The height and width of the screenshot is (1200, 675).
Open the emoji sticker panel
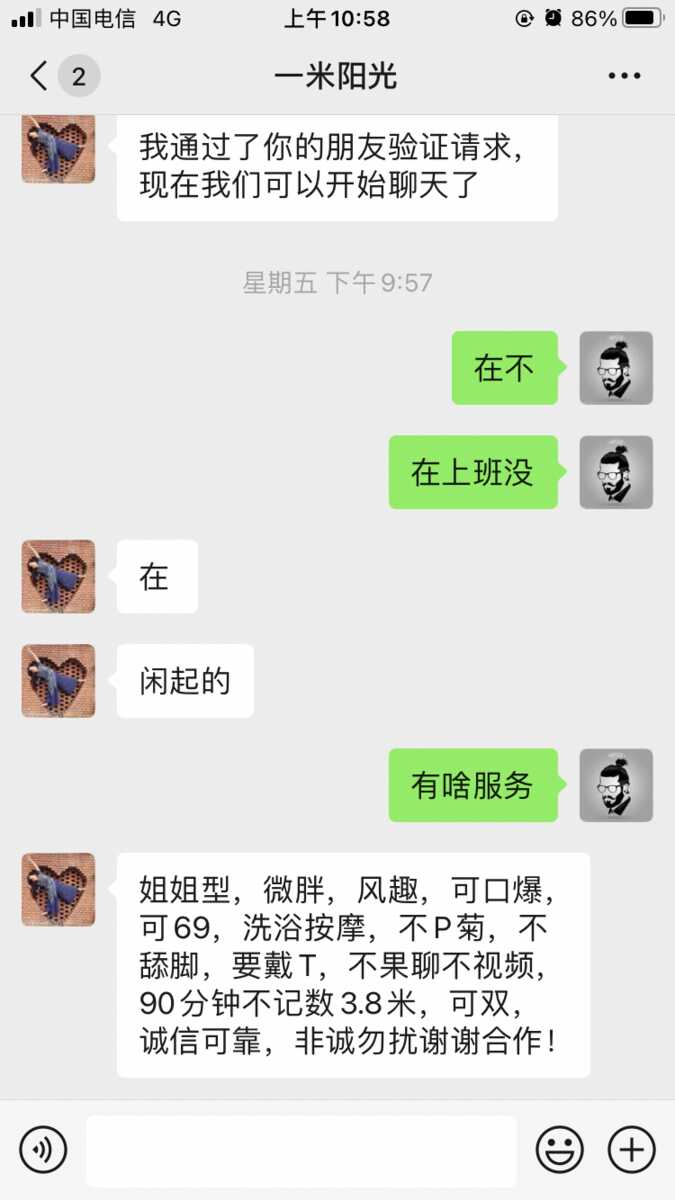pos(559,1150)
